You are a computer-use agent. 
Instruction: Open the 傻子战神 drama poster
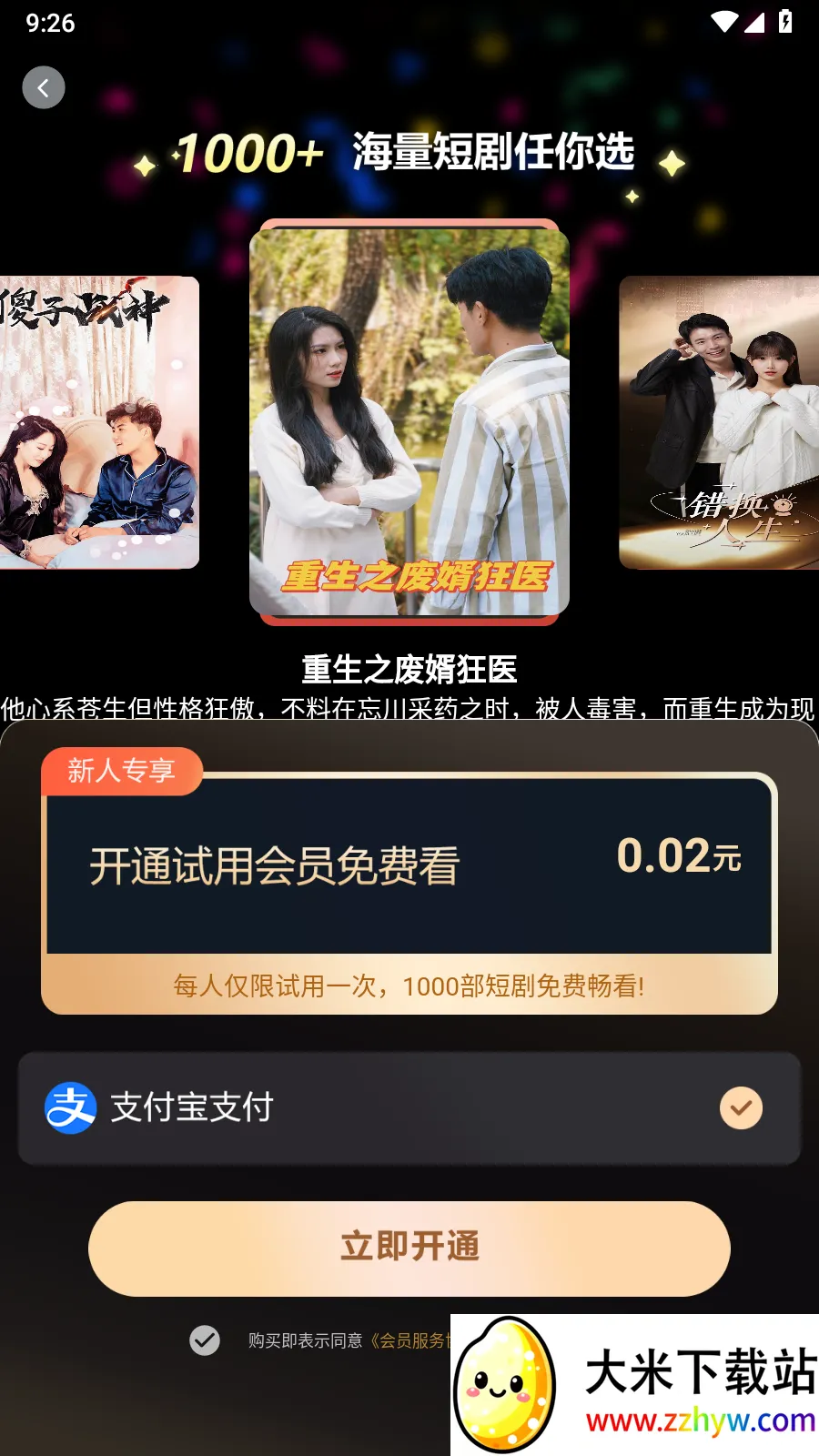98,423
